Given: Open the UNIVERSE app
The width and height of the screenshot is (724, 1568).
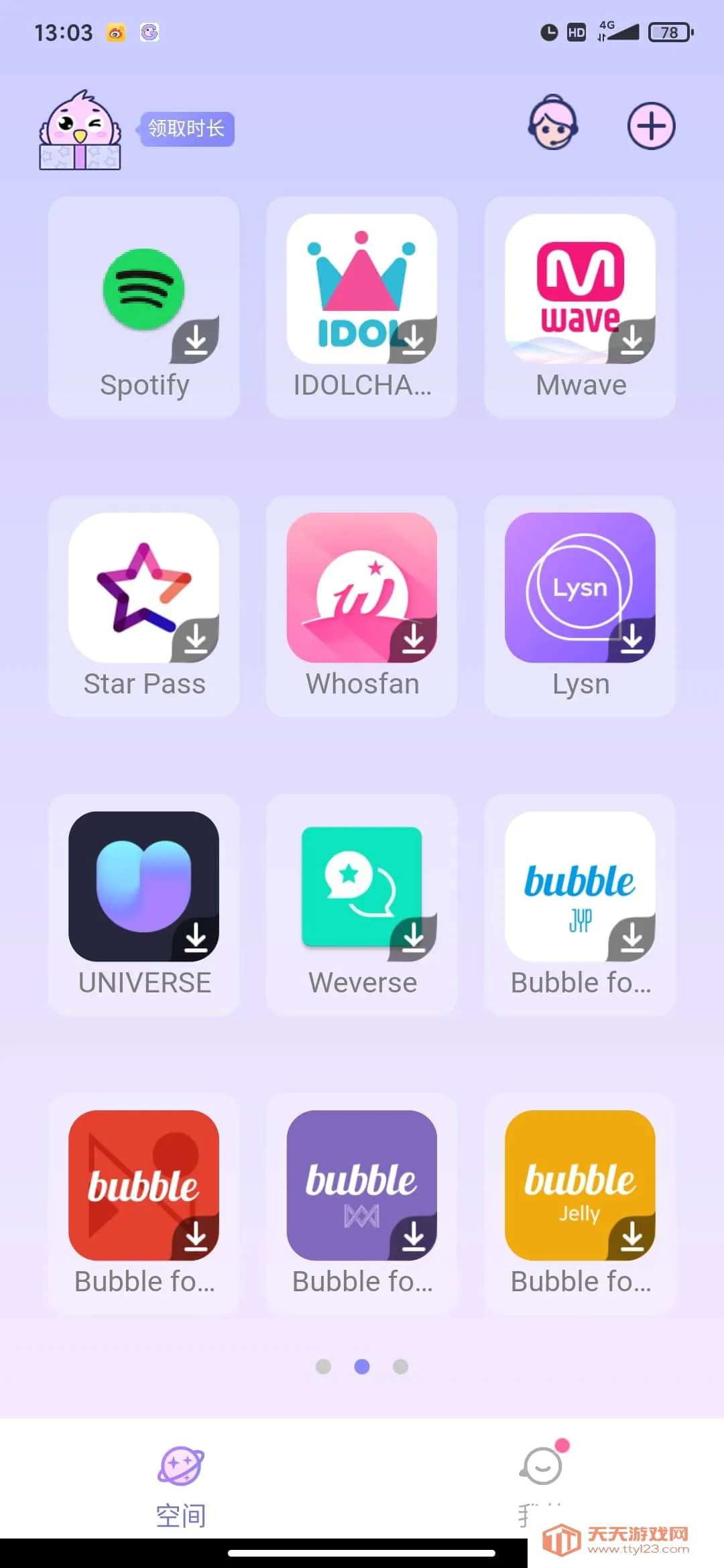Looking at the screenshot, I should (143, 886).
